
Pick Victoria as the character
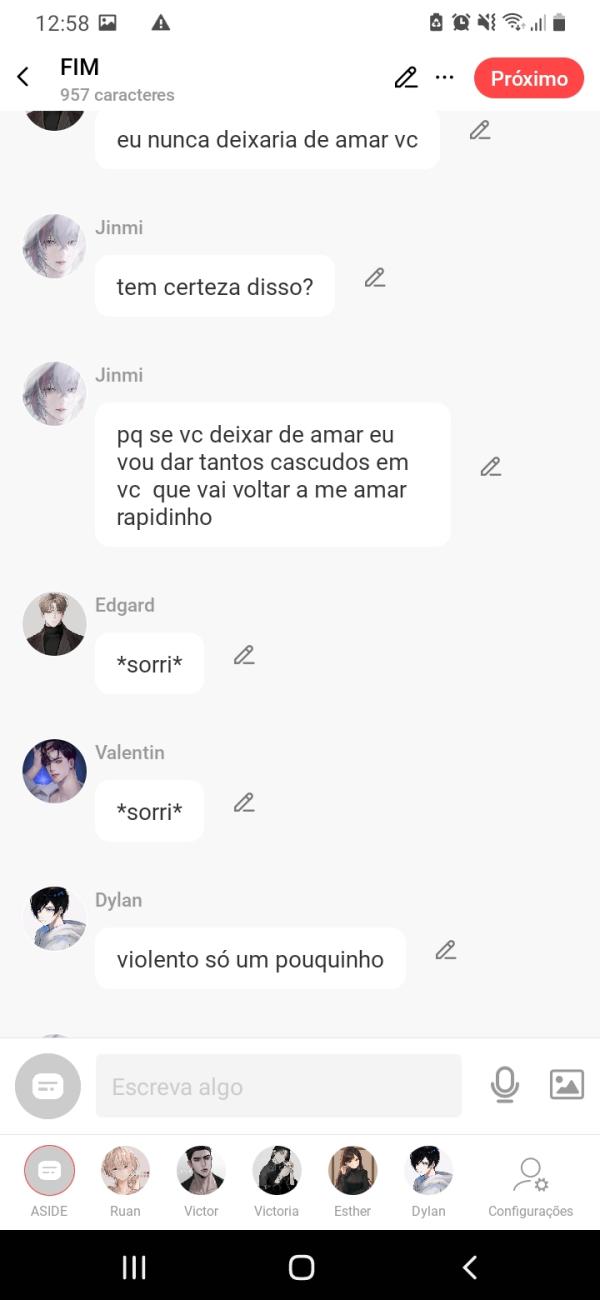(277, 1171)
